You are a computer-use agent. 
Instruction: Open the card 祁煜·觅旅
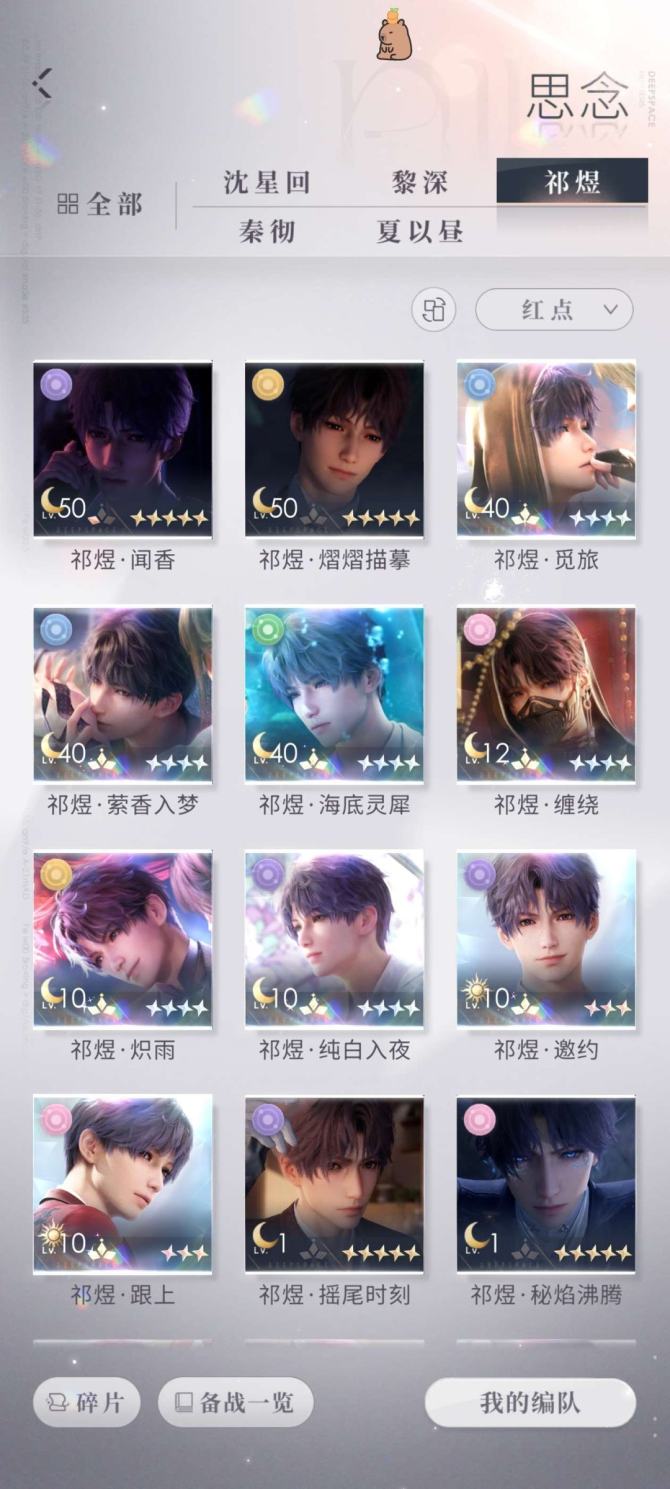[546, 449]
